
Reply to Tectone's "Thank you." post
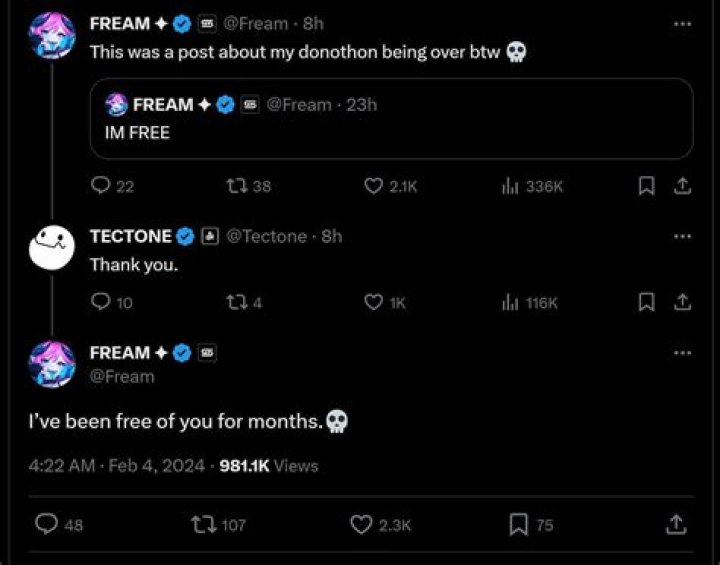(100, 302)
